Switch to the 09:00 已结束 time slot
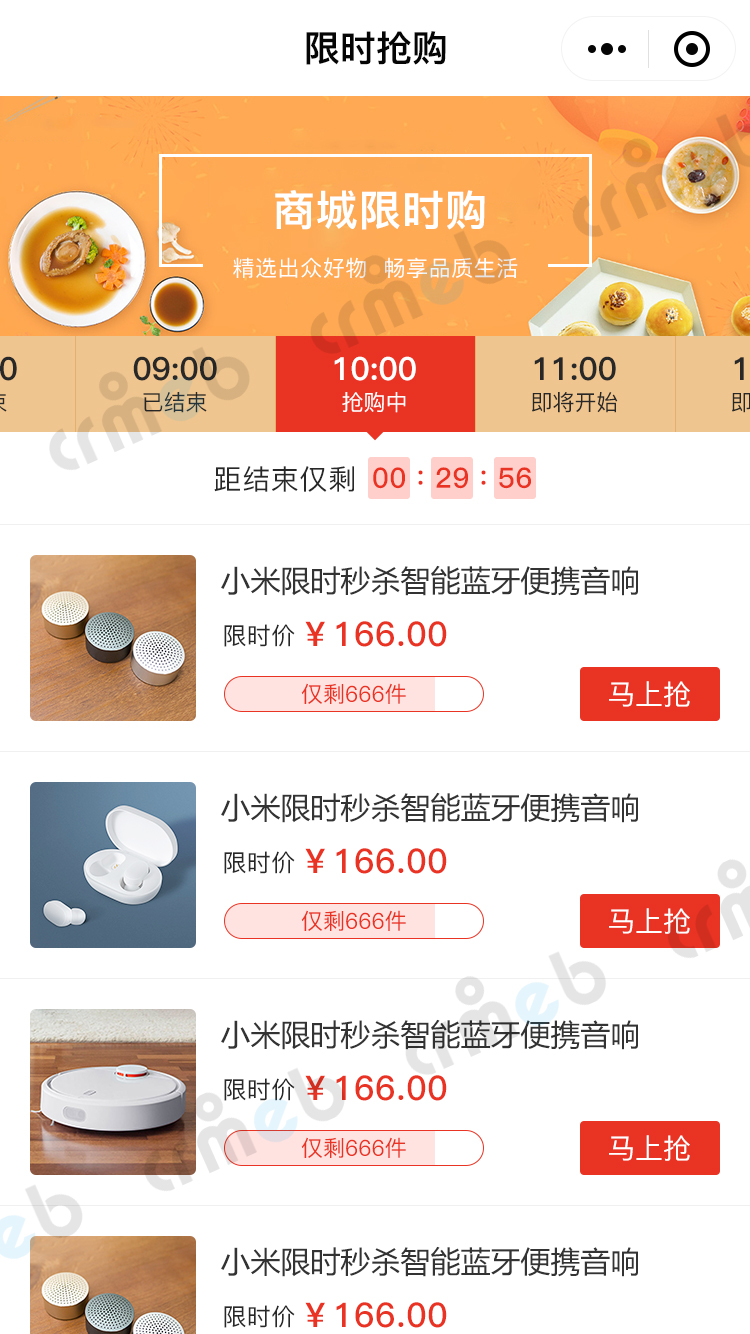The image size is (750, 1334). coord(175,384)
